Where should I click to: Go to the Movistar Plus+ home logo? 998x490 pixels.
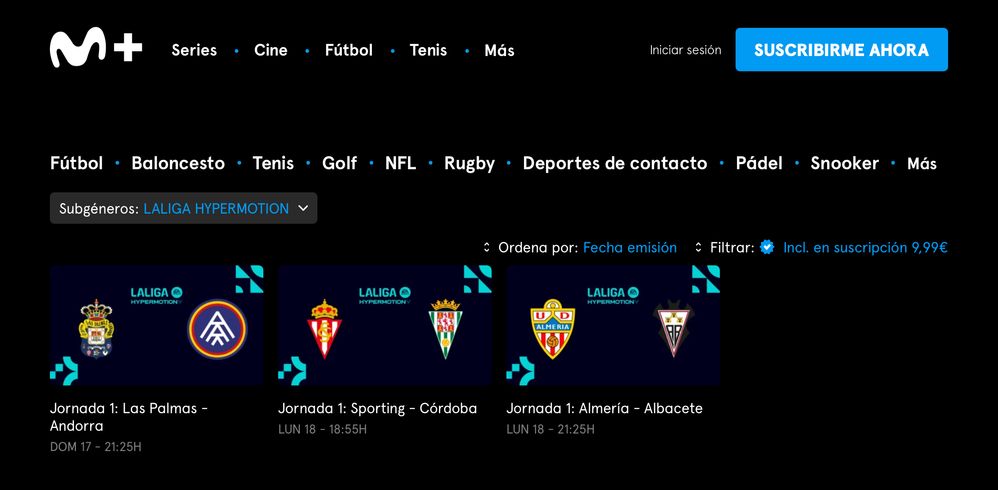click(96, 49)
